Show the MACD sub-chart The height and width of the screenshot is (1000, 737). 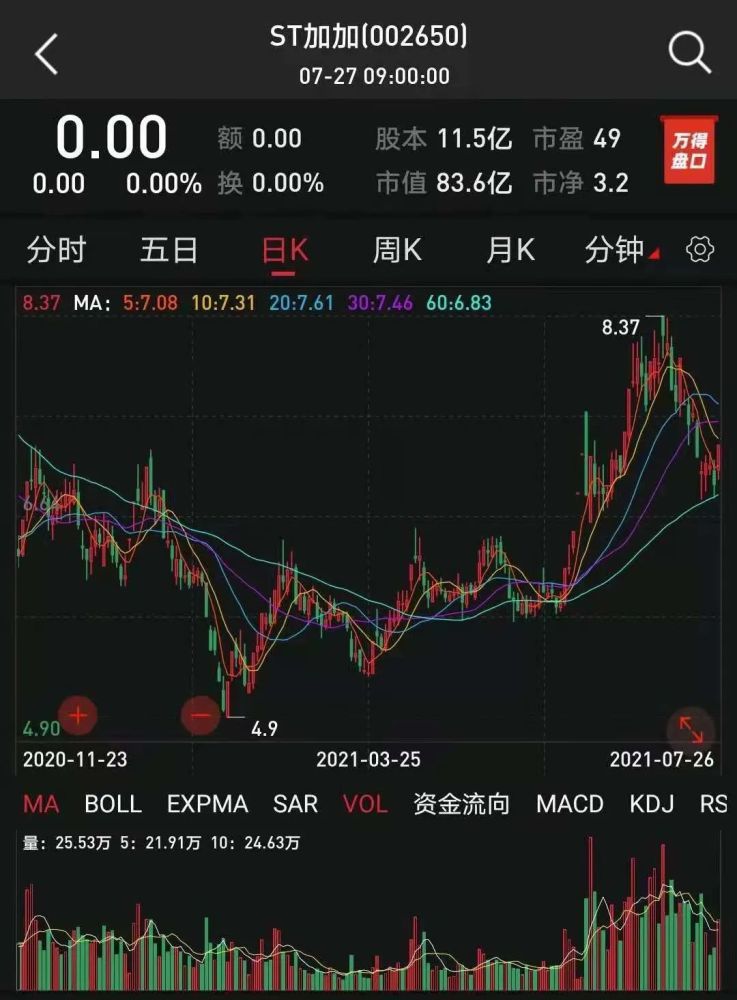tap(570, 804)
